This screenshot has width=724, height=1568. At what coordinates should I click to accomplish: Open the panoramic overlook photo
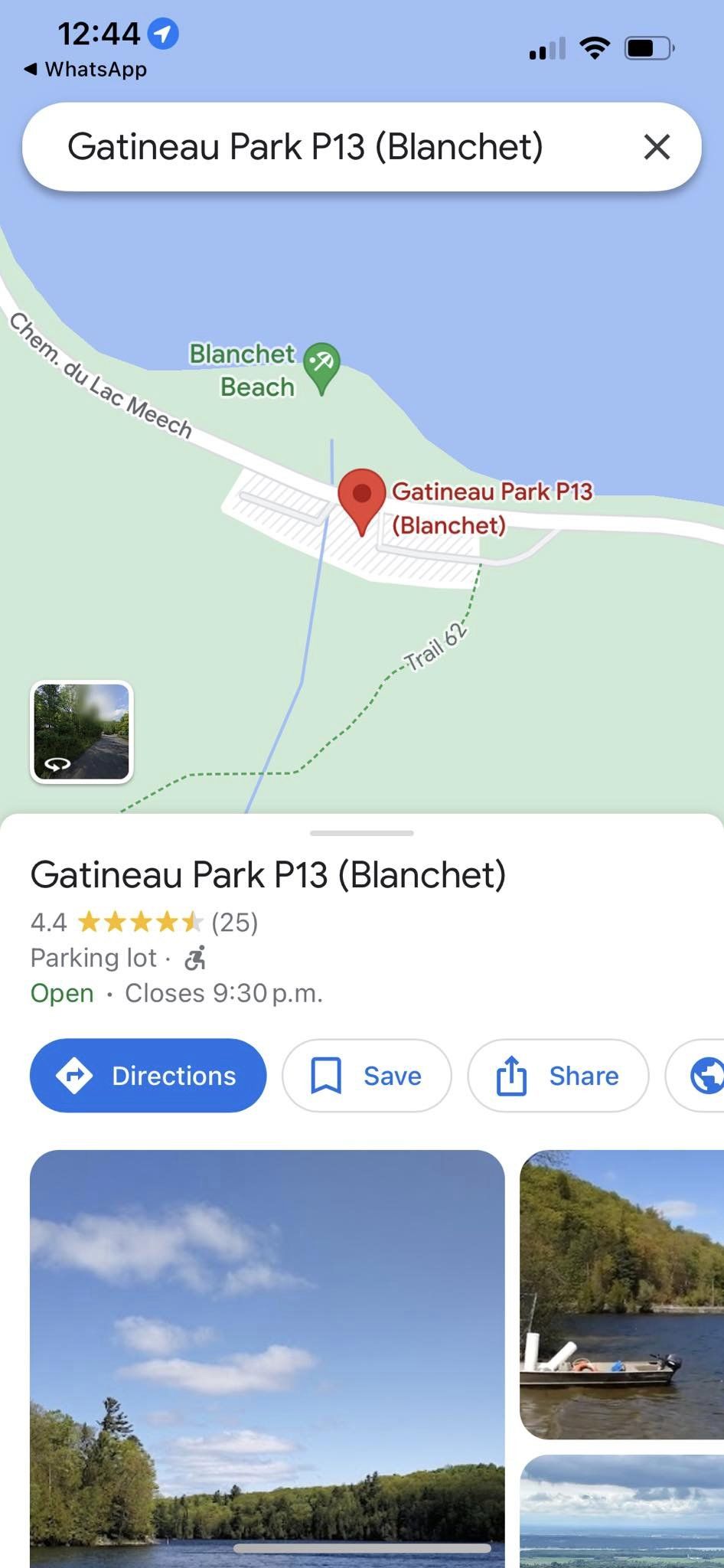[x=621, y=1512]
